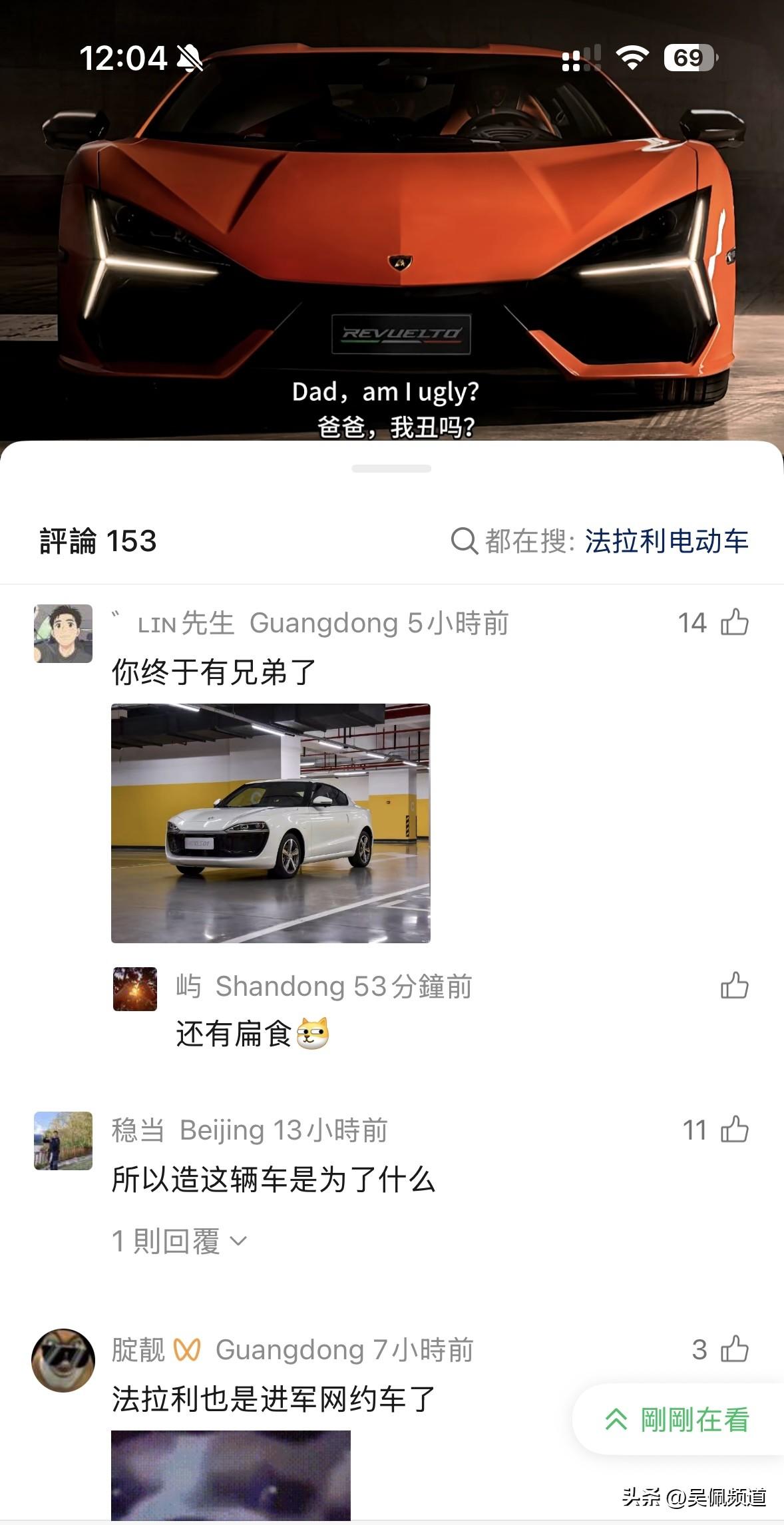Open the image attached to 腚靓's comment
The height and width of the screenshot is (1525, 784).
pos(231,1475)
